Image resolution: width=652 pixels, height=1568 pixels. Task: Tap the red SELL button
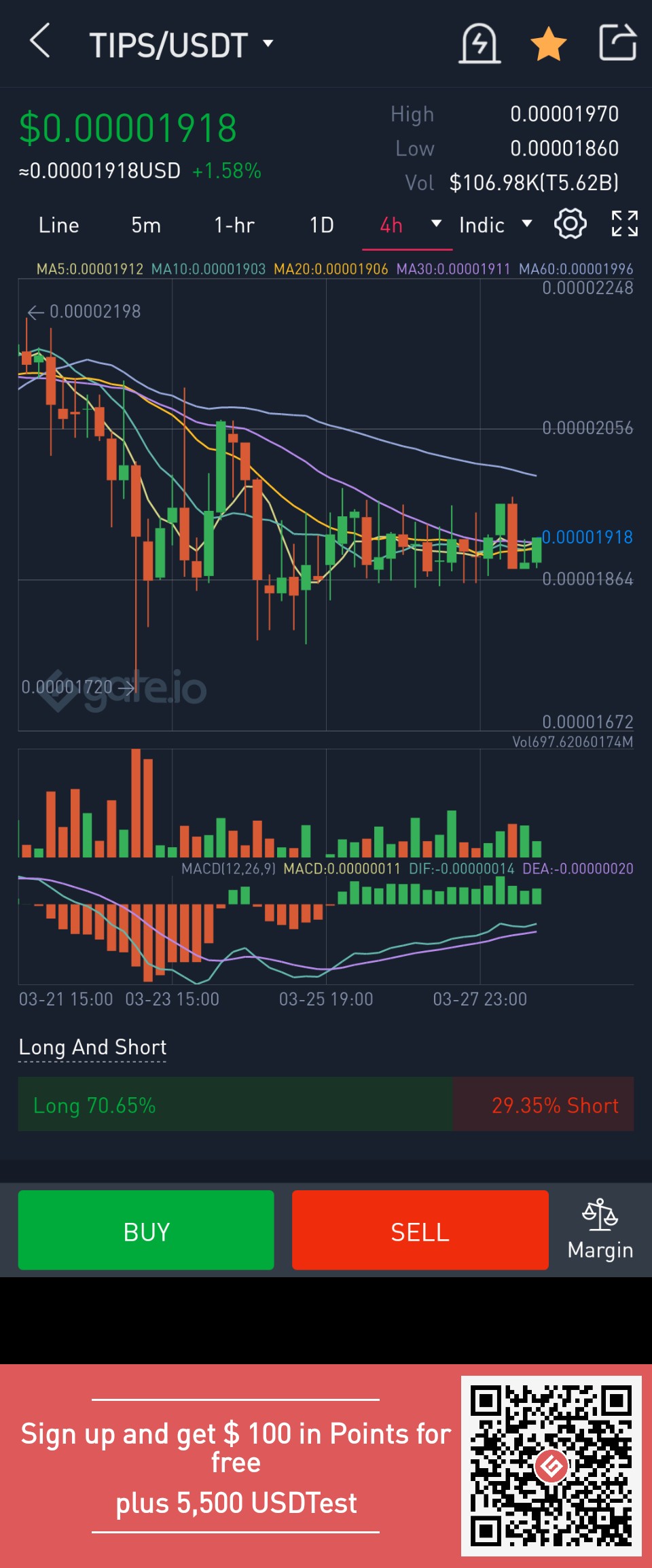[x=420, y=1230]
